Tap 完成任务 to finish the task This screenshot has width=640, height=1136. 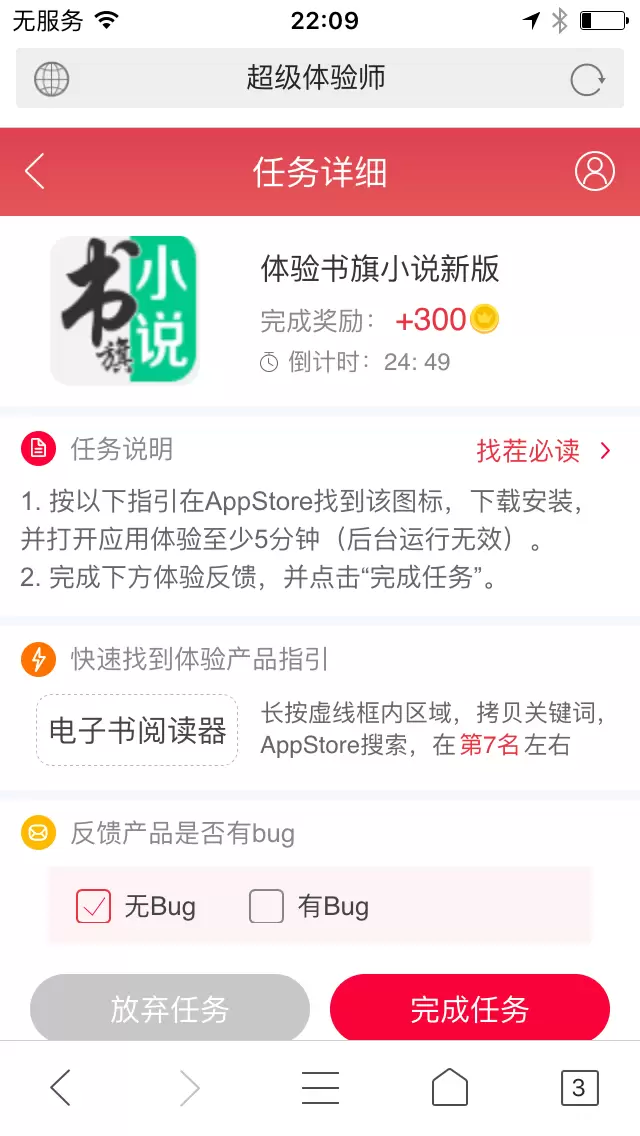pyautogui.click(x=469, y=1009)
